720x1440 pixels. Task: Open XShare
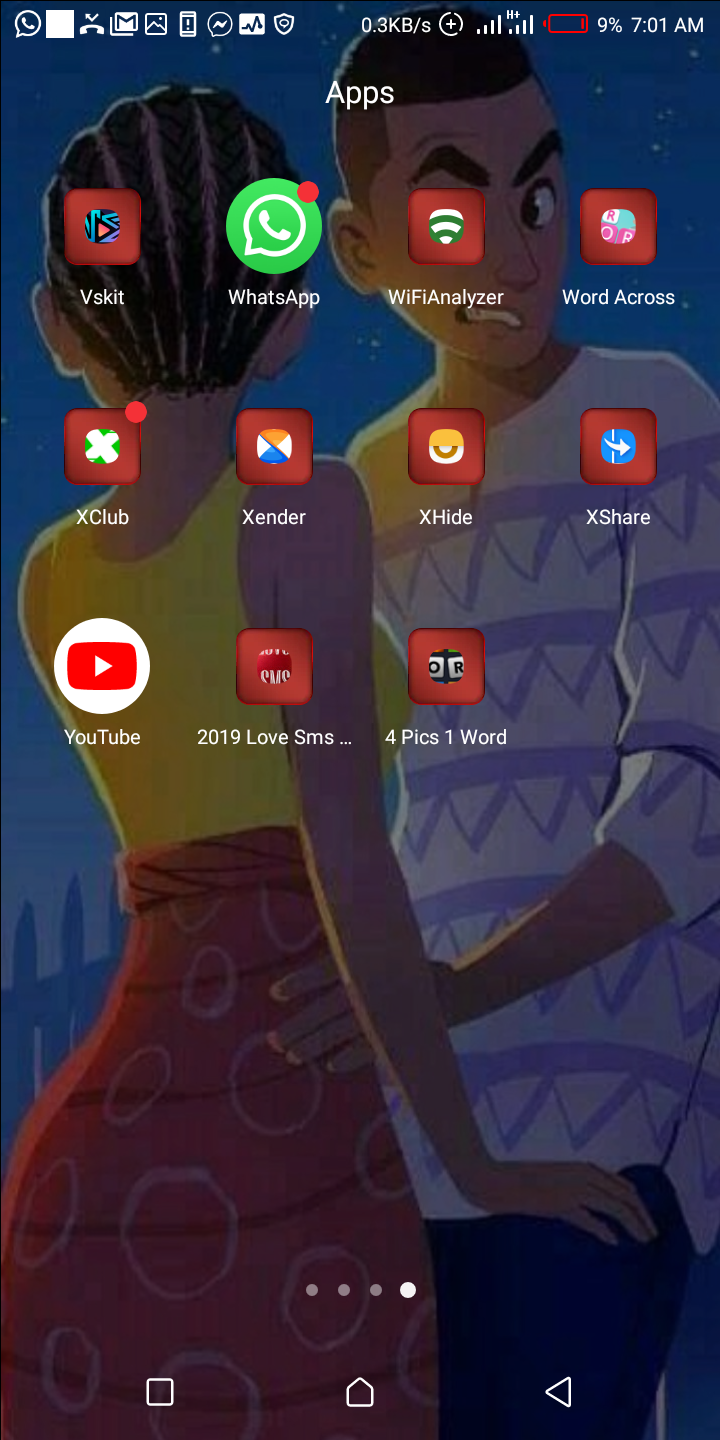coord(618,447)
